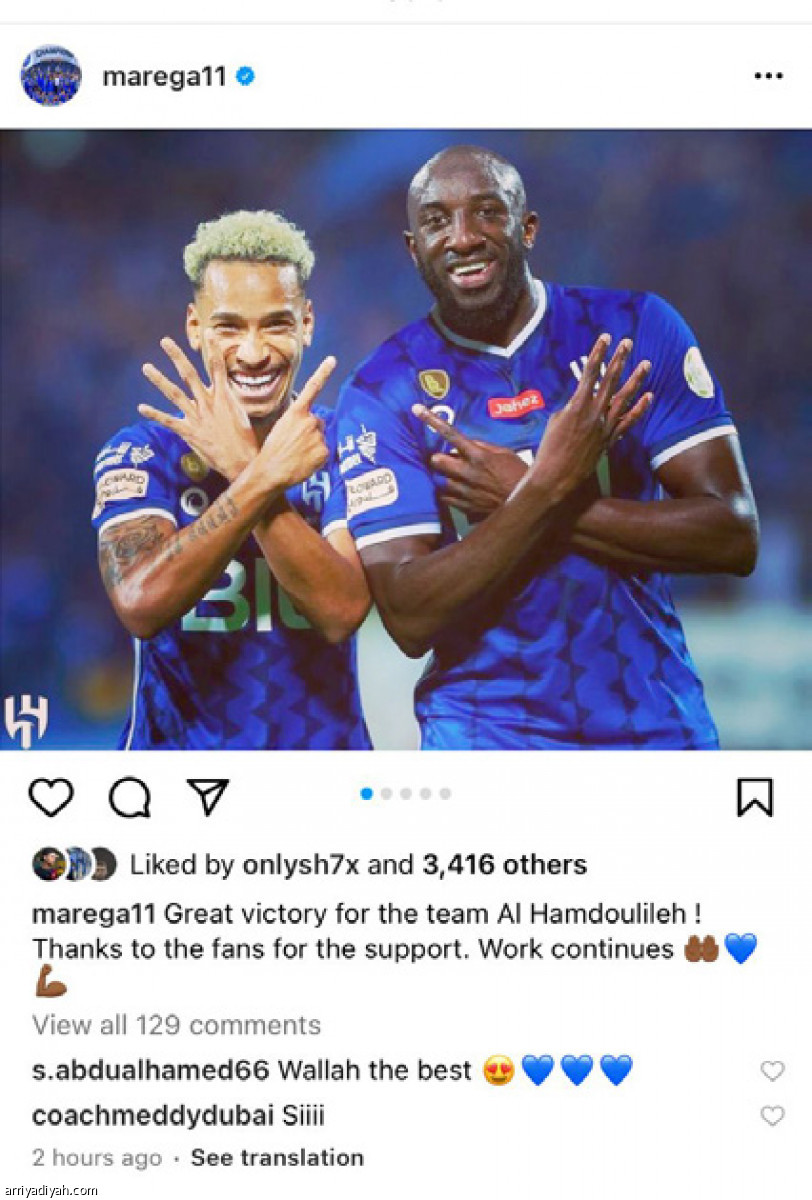Open coachmeddydubai's profile
Screen dimensions: 812x1200
coord(150,1116)
